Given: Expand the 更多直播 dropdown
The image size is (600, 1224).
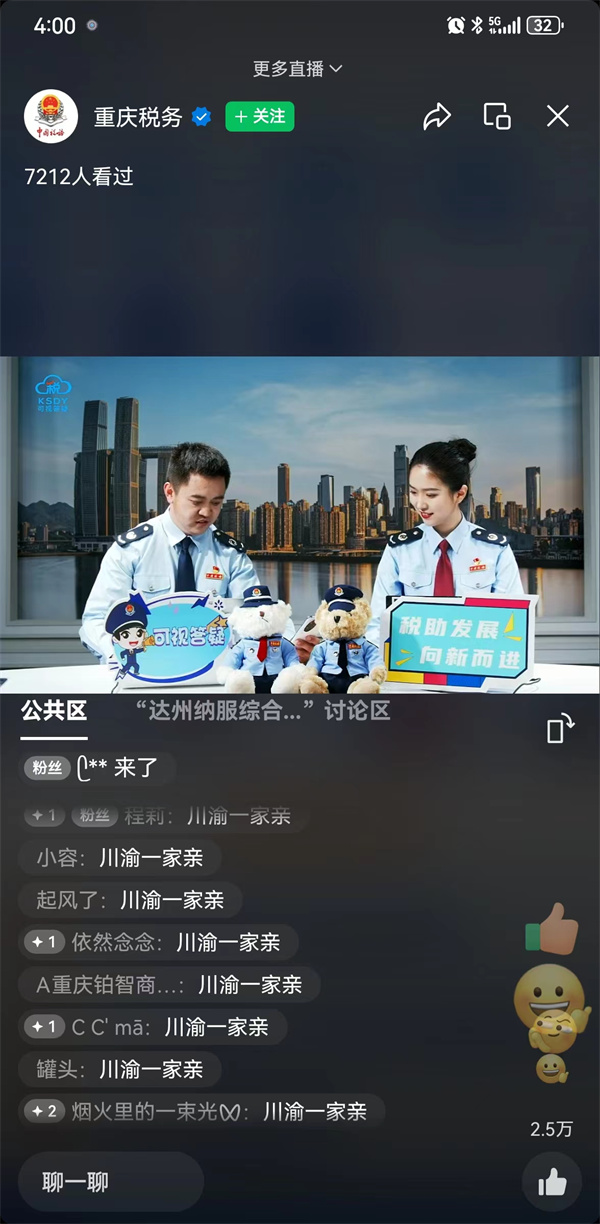Looking at the screenshot, I should coord(298,69).
